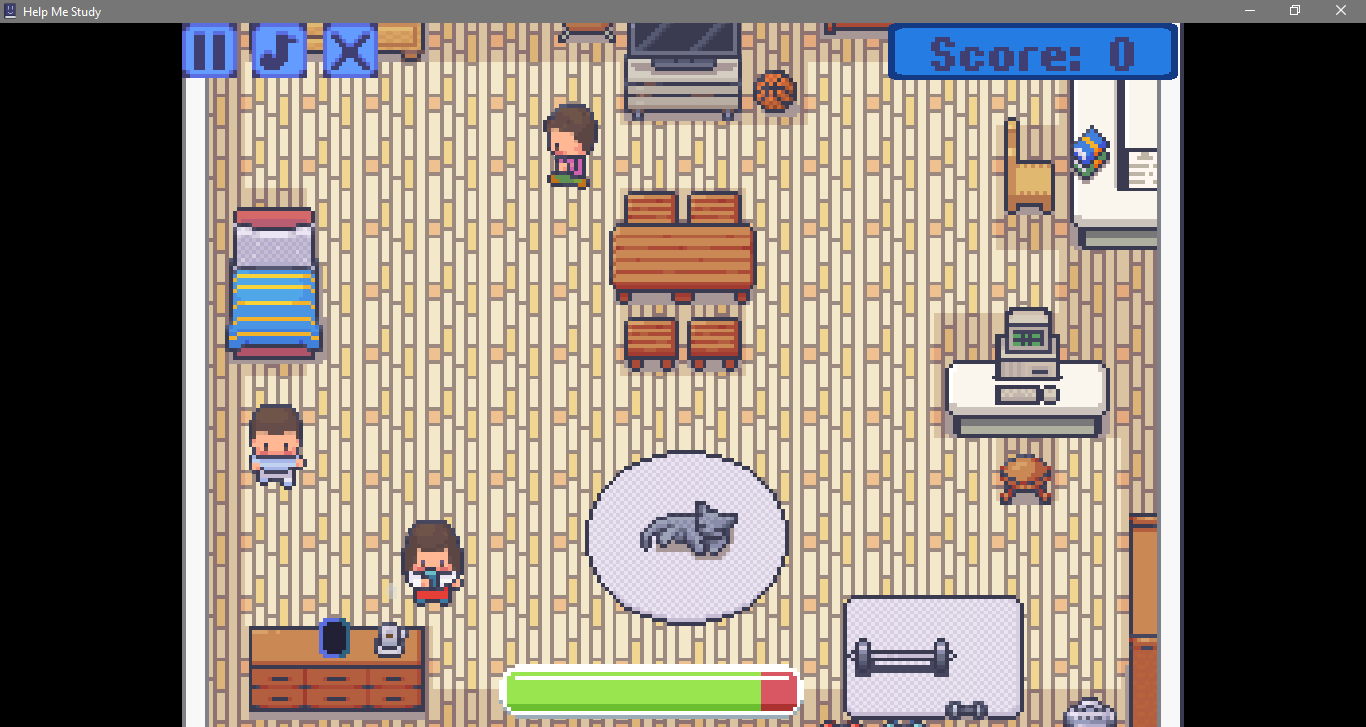This screenshot has width=1366, height=727.
Task: Close the Help Me Study window
Action: pos(1341,10)
